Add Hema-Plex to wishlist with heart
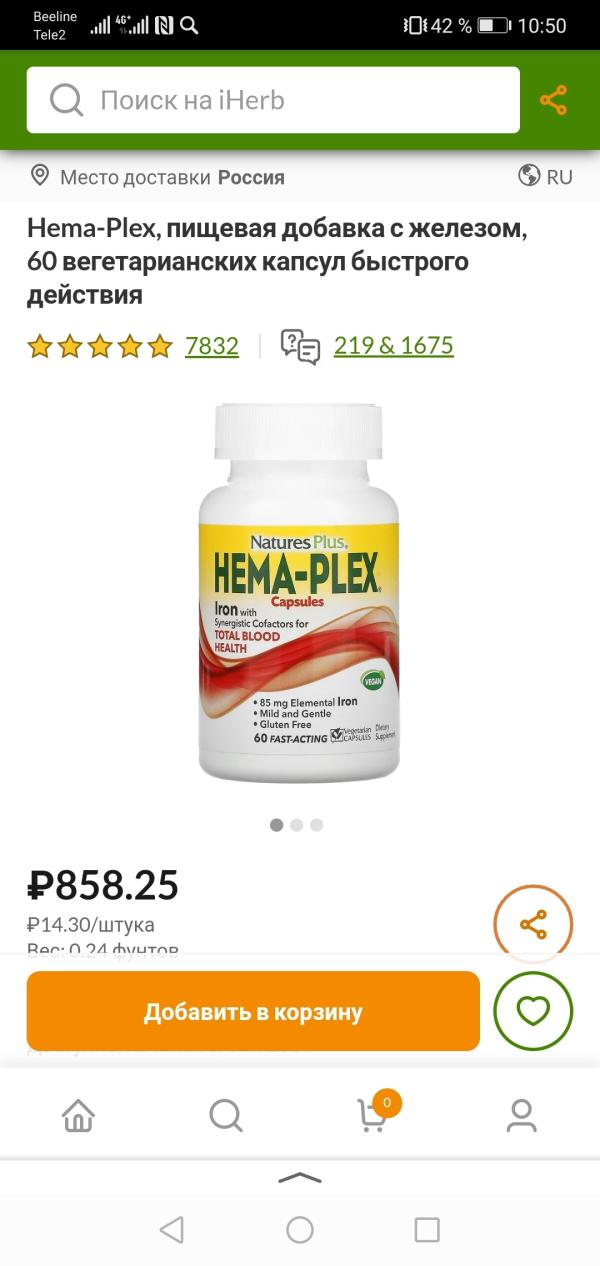Viewport: 600px width, 1266px height. click(x=533, y=1011)
